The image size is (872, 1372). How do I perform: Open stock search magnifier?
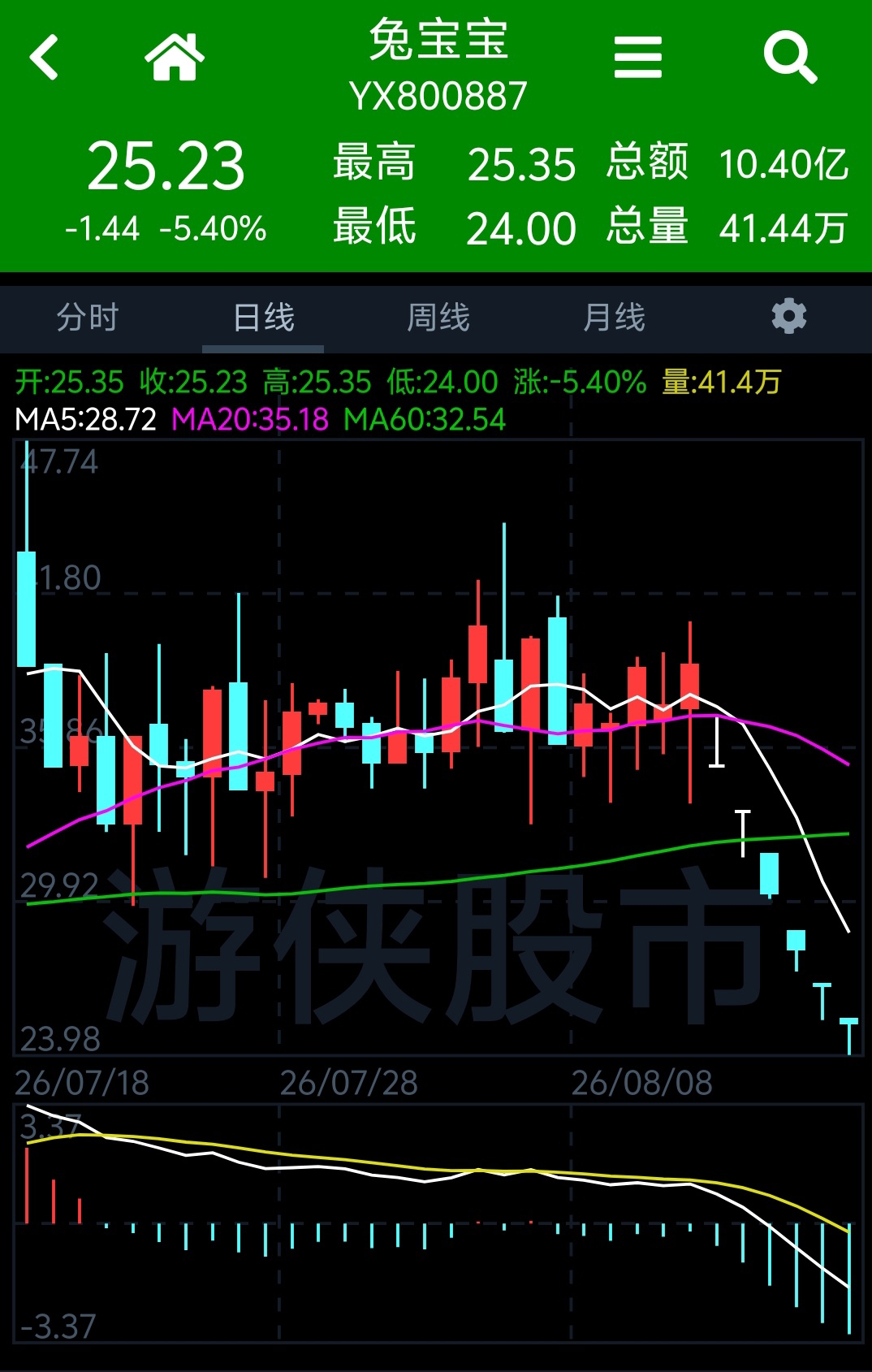click(x=790, y=58)
